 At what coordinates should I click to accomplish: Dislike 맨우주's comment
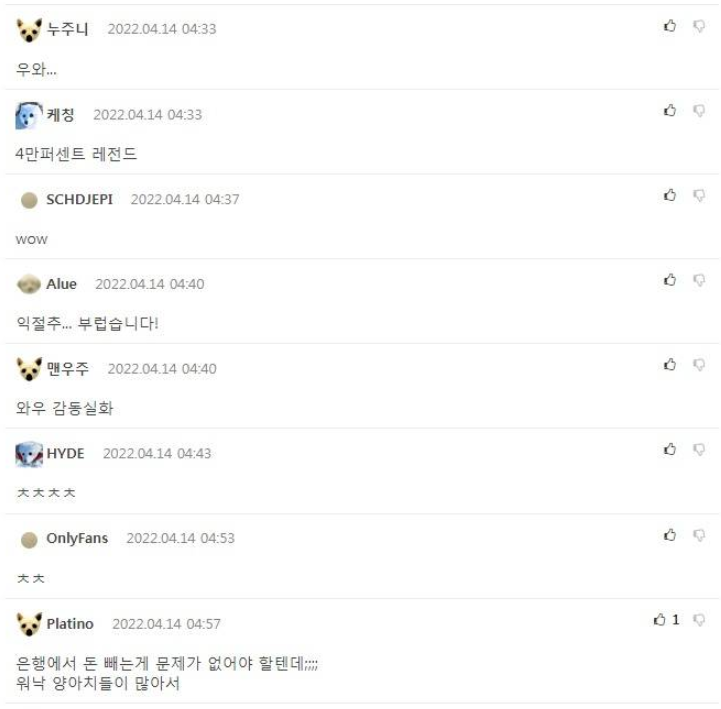click(x=700, y=366)
